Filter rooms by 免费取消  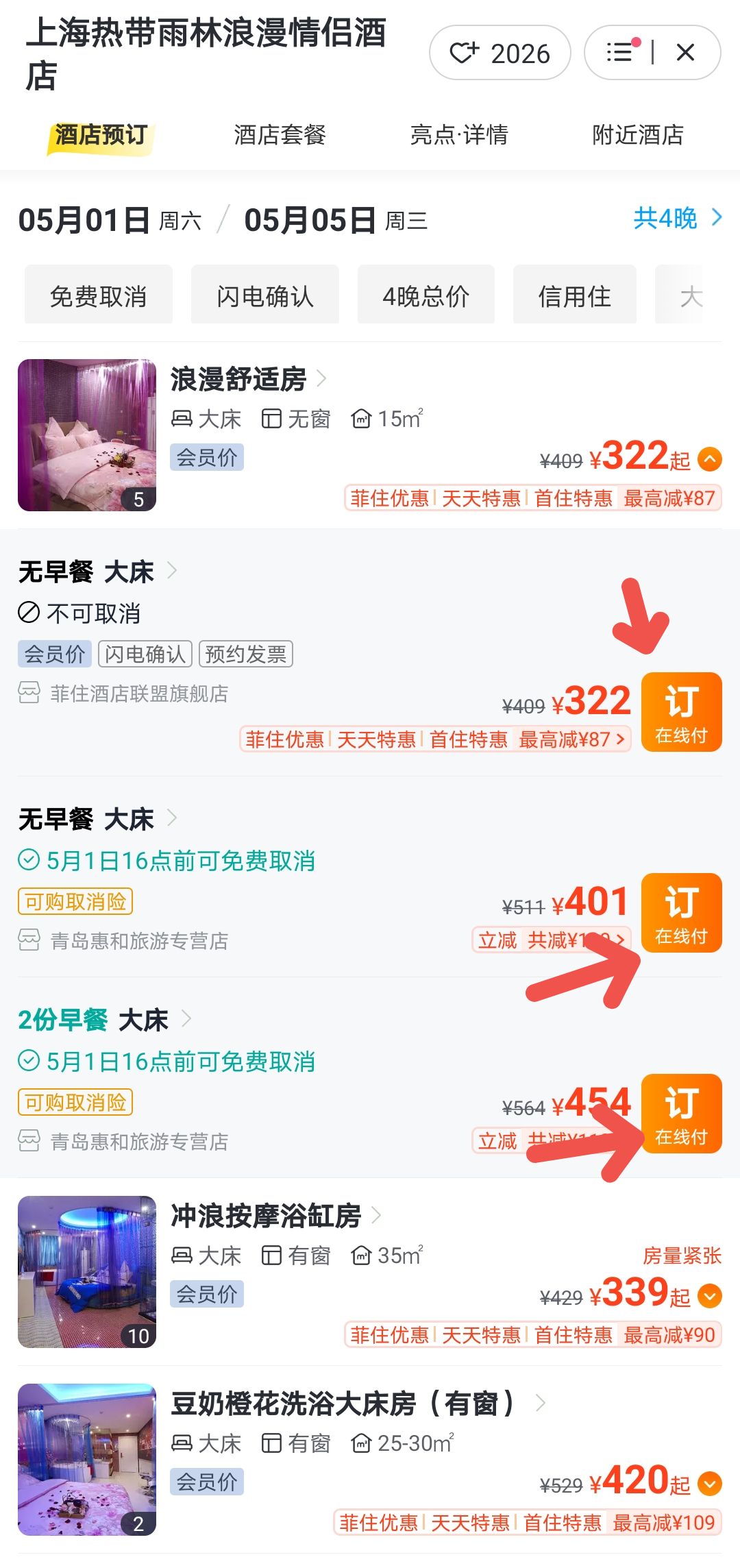pyautogui.click(x=98, y=296)
